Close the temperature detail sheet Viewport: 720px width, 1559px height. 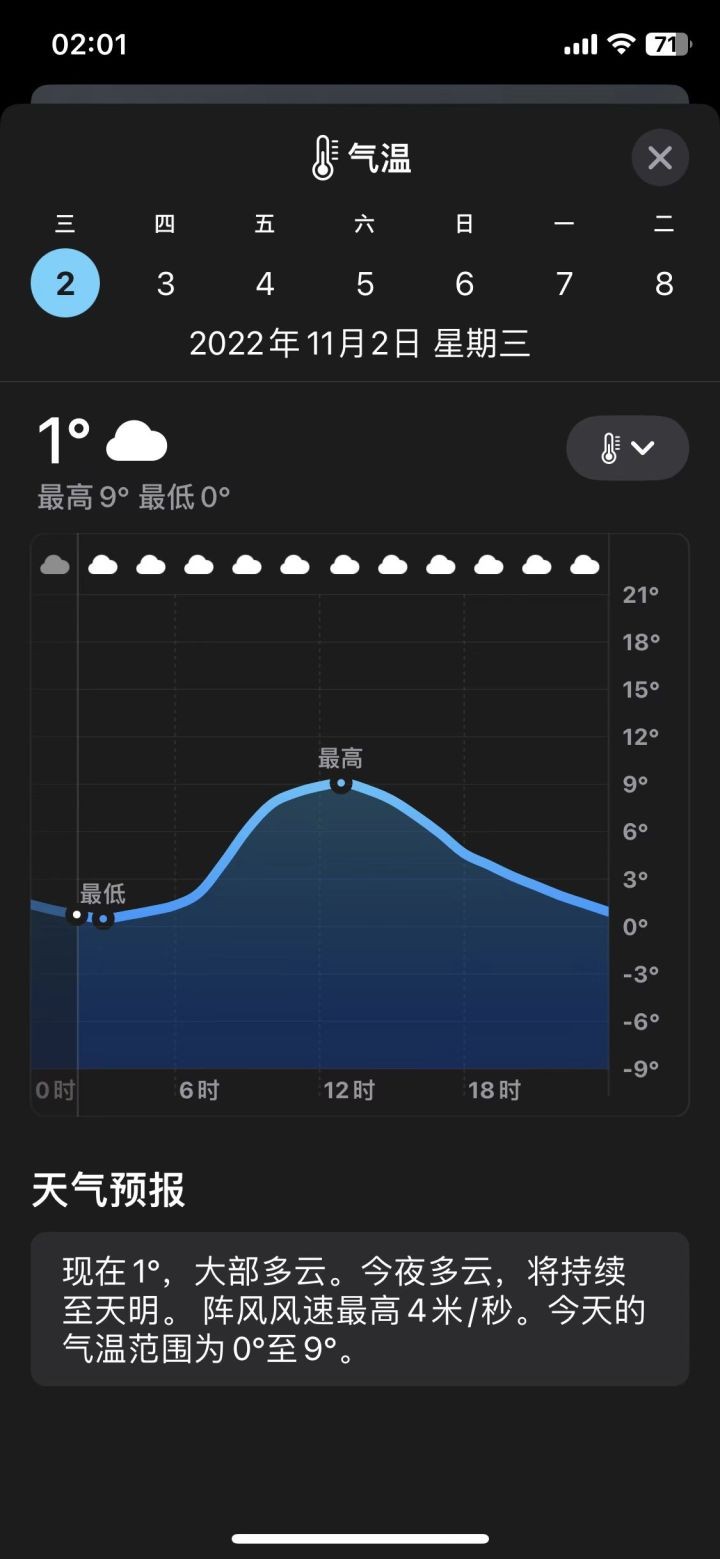tap(660, 158)
